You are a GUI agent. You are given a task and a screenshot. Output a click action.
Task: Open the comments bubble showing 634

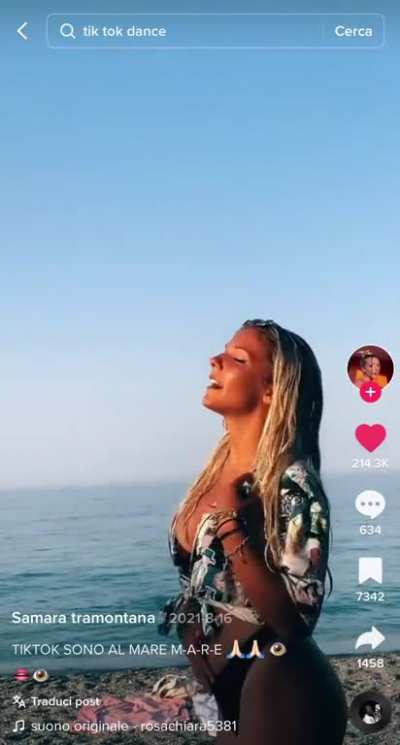point(370,505)
